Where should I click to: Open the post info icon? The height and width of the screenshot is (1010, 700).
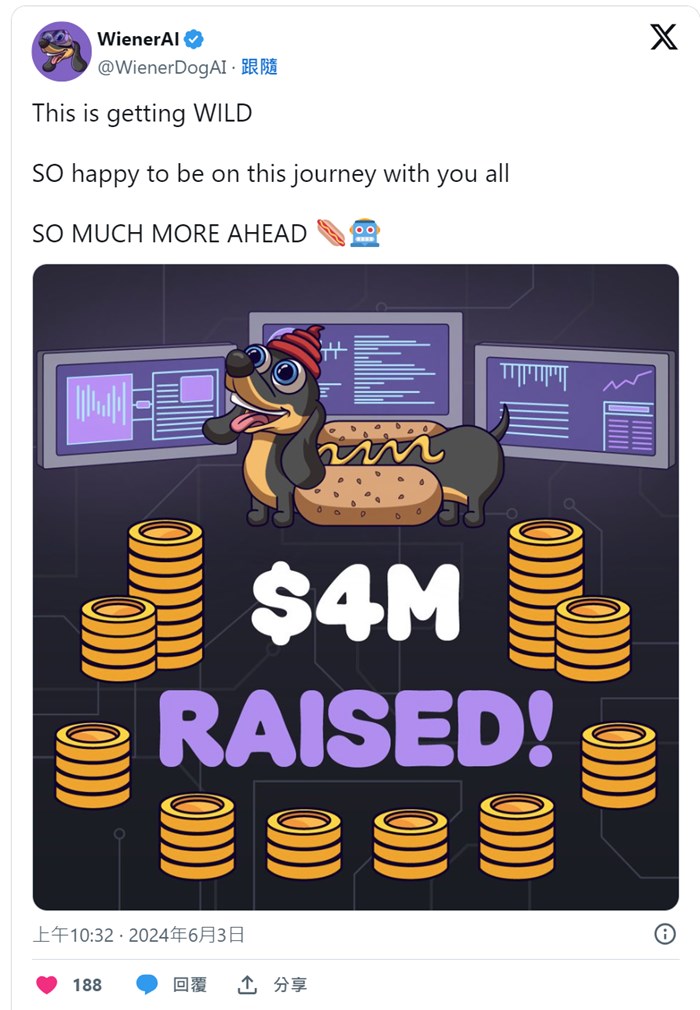(665, 934)
